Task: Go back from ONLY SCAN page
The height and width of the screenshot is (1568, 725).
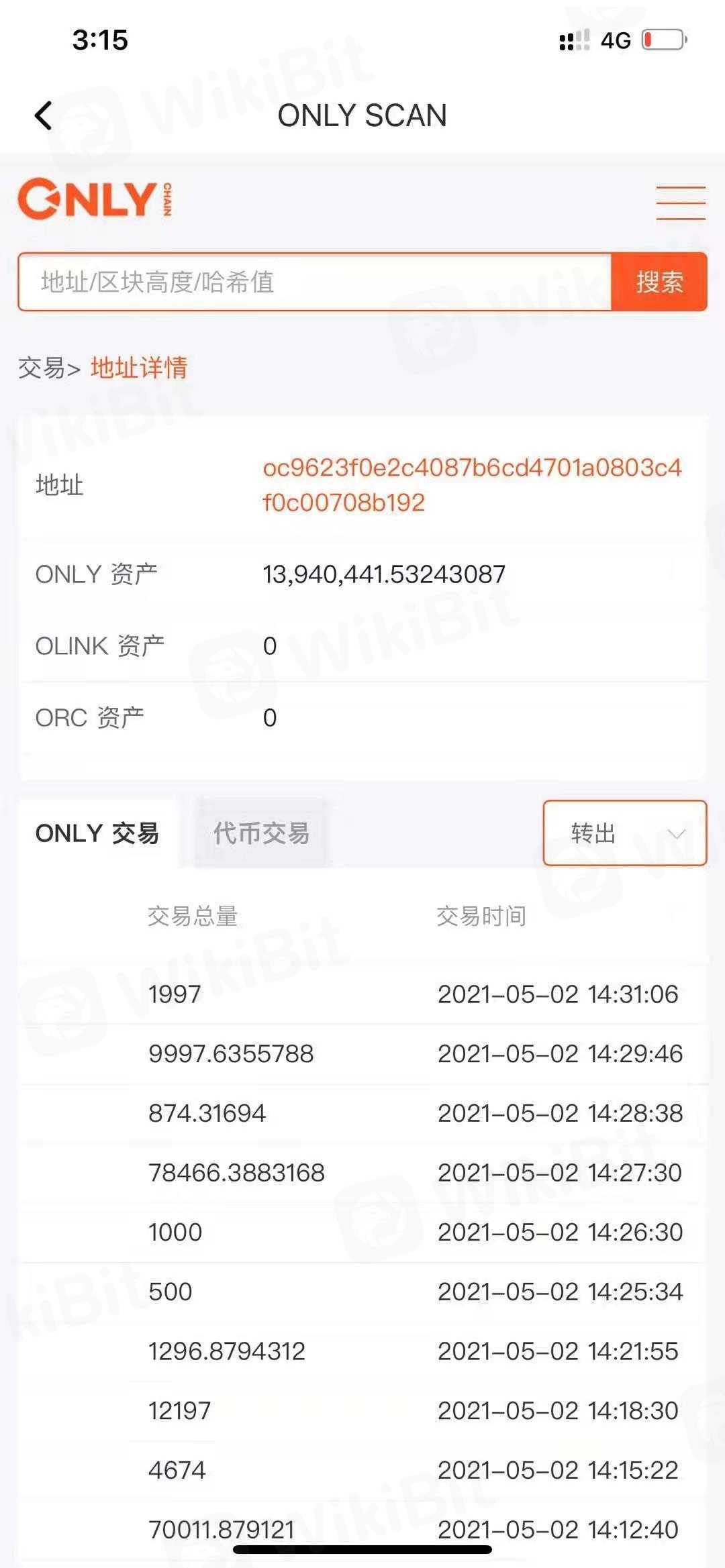Action: tap(44, 115)
